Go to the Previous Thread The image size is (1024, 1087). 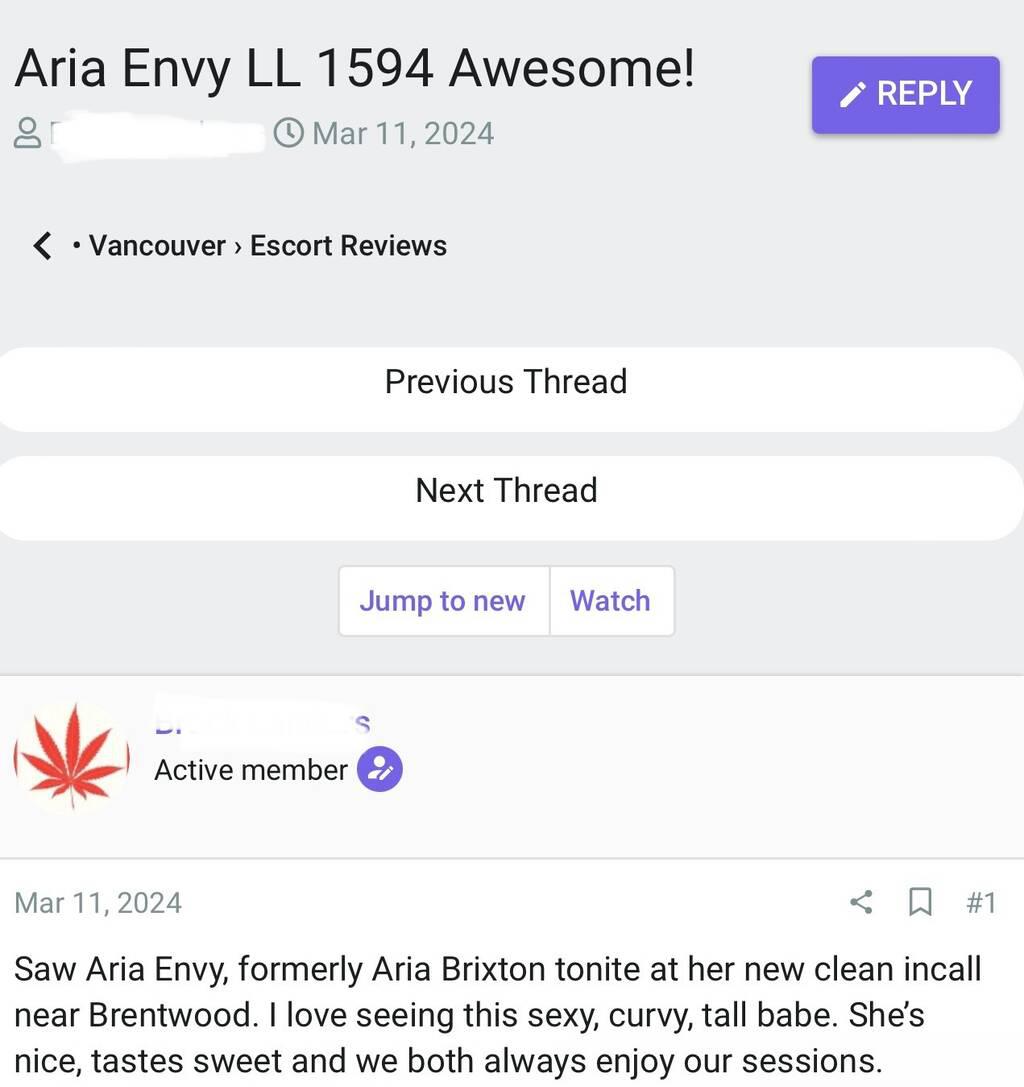(506, 382)
